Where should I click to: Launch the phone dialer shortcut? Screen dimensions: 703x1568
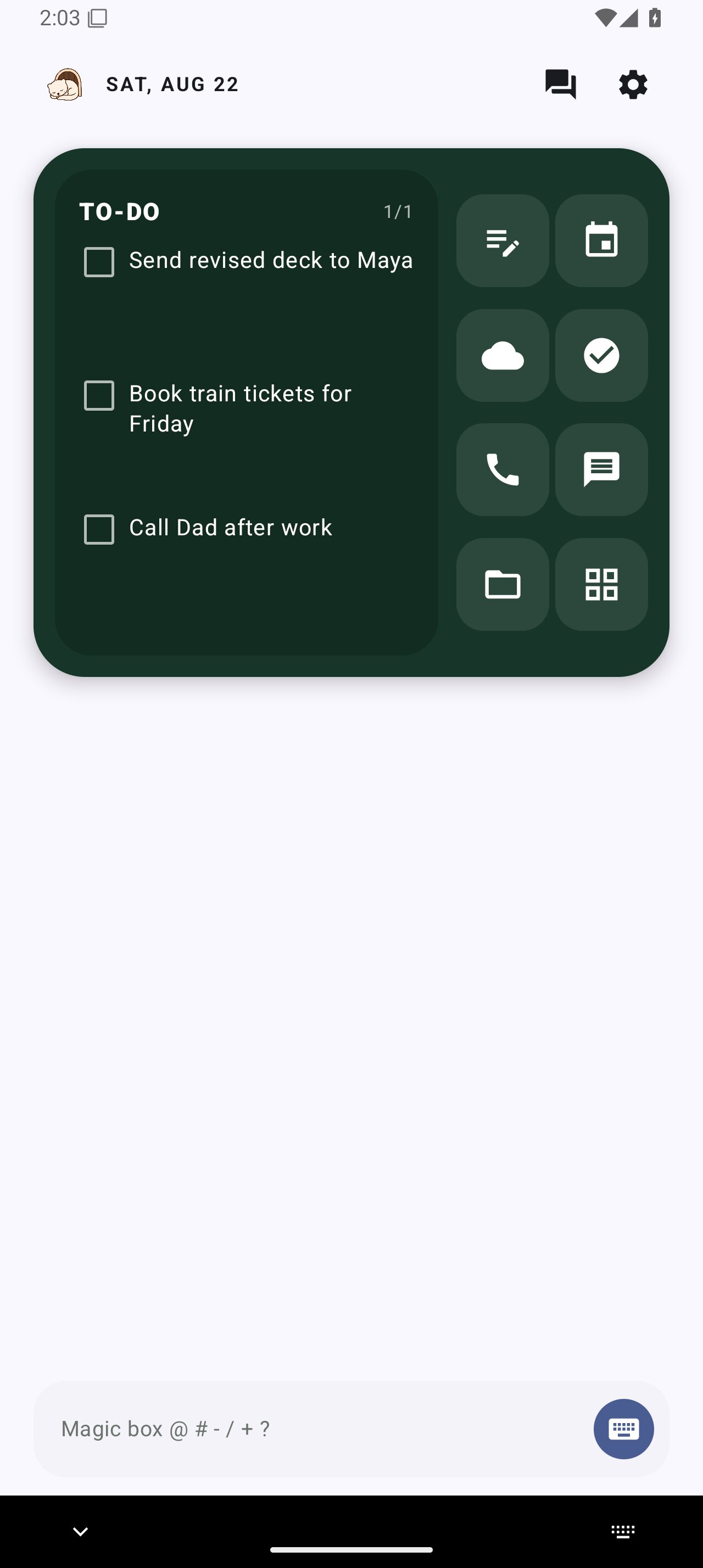[x=503, y=469]
